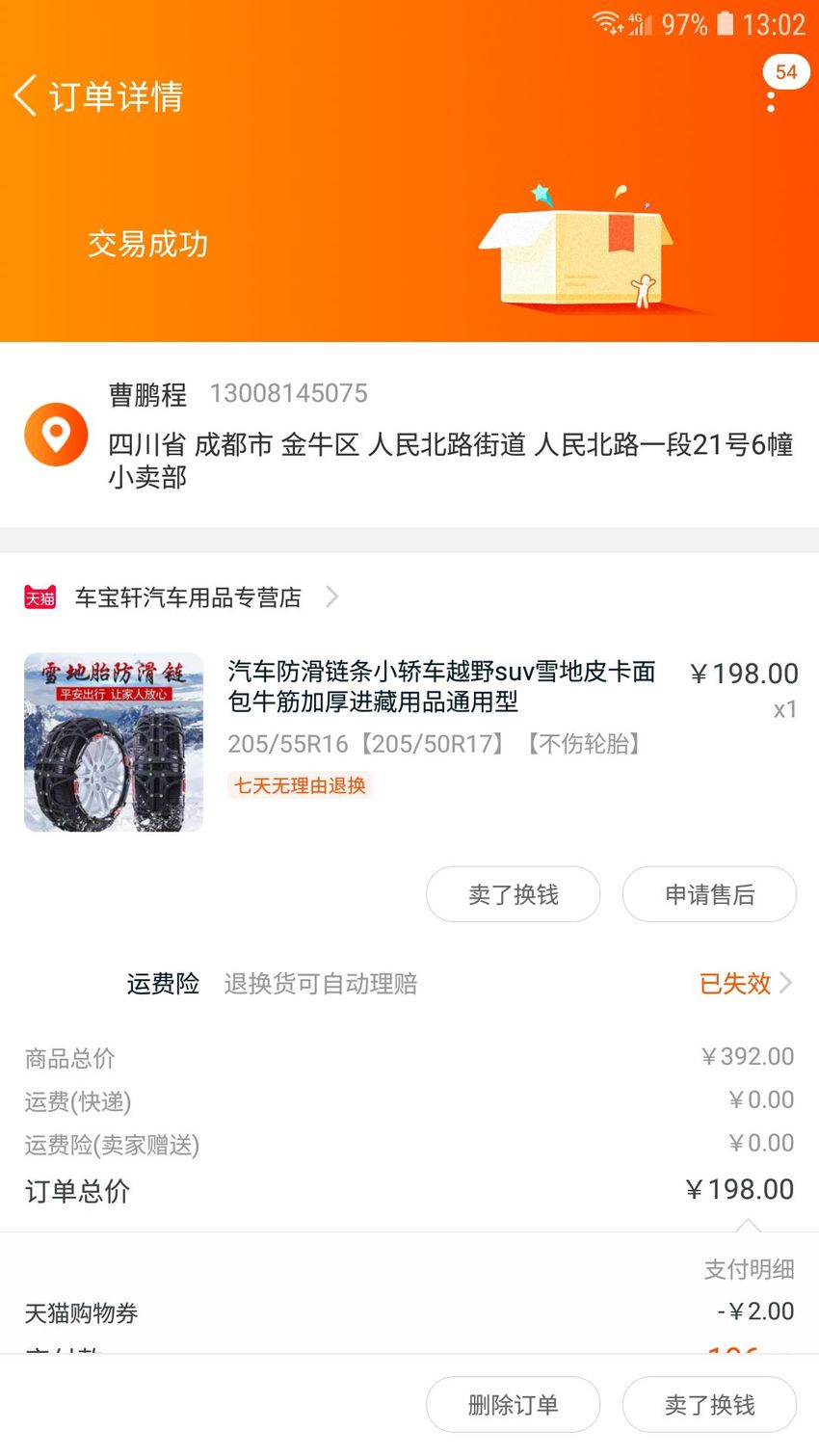Tap 删除订单 to delete the order
The width and height of the screenshot is (819, 1456).
(513, 1405)
